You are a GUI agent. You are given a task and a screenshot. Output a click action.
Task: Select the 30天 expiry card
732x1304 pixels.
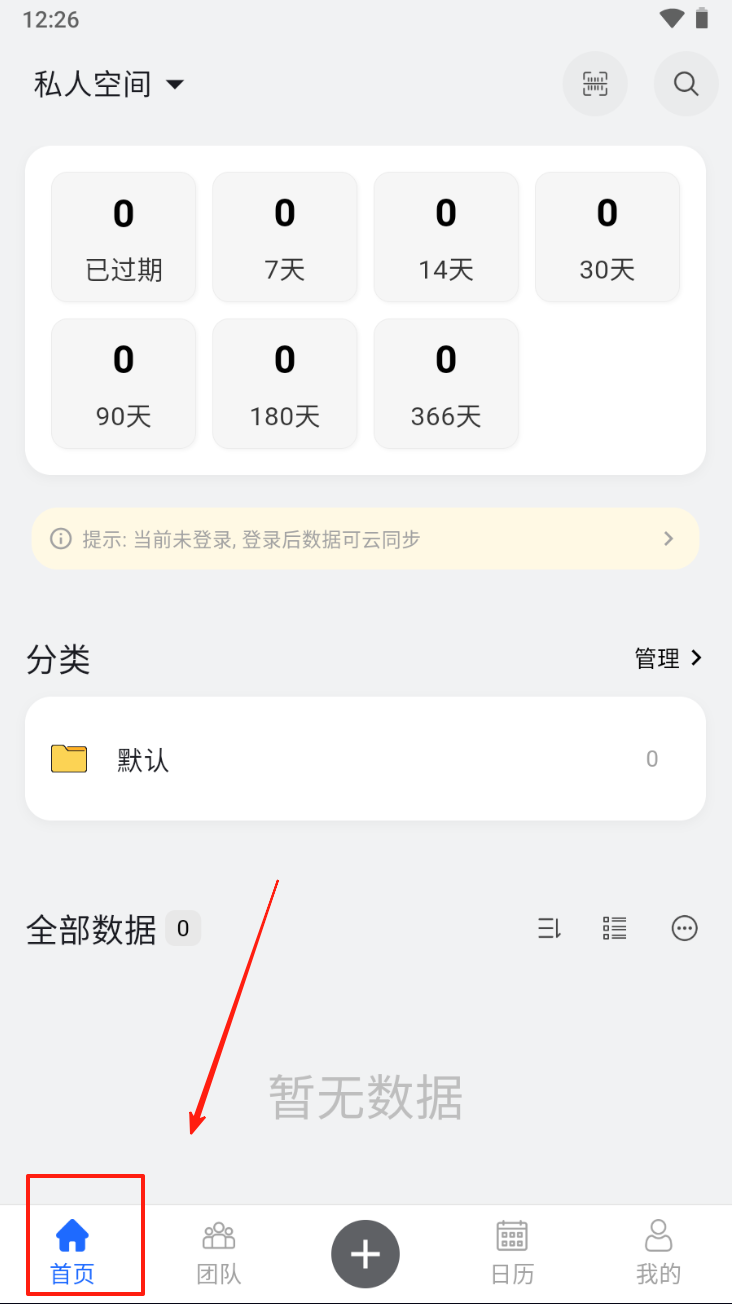607,237
